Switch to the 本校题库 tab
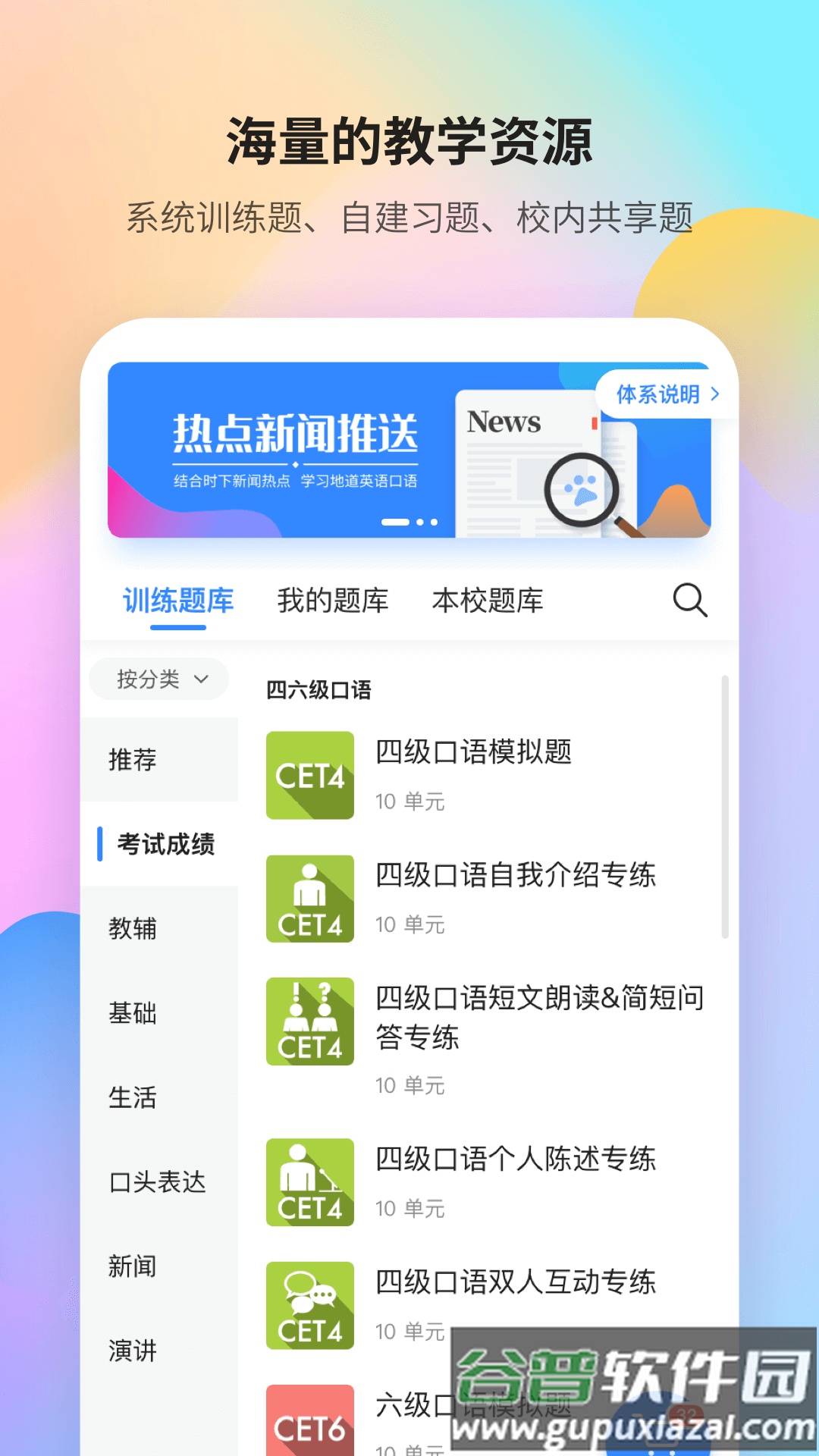The image size is (819, 1456). (x=488, y=601)
